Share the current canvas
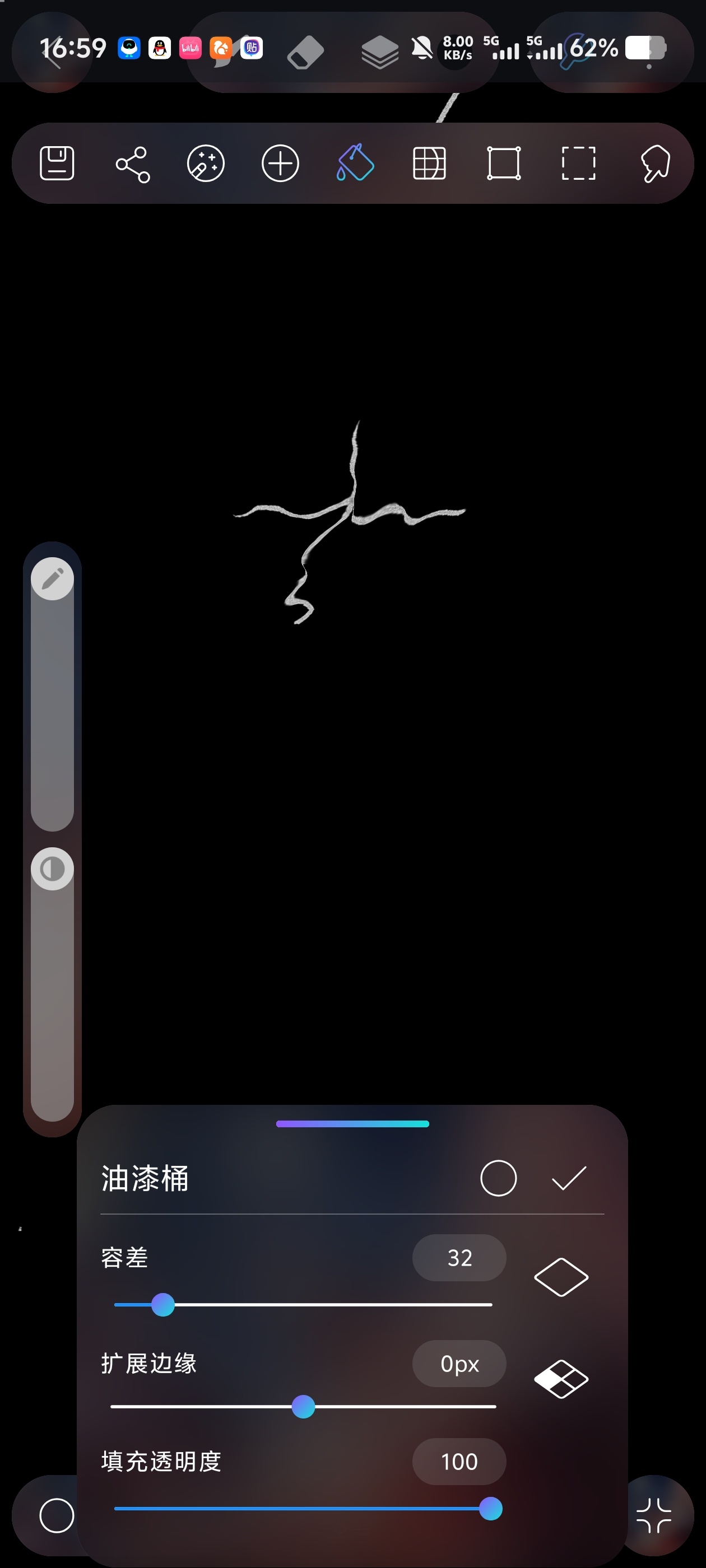The width and height of the screenshot is (706, 1568). click(132, 164)
